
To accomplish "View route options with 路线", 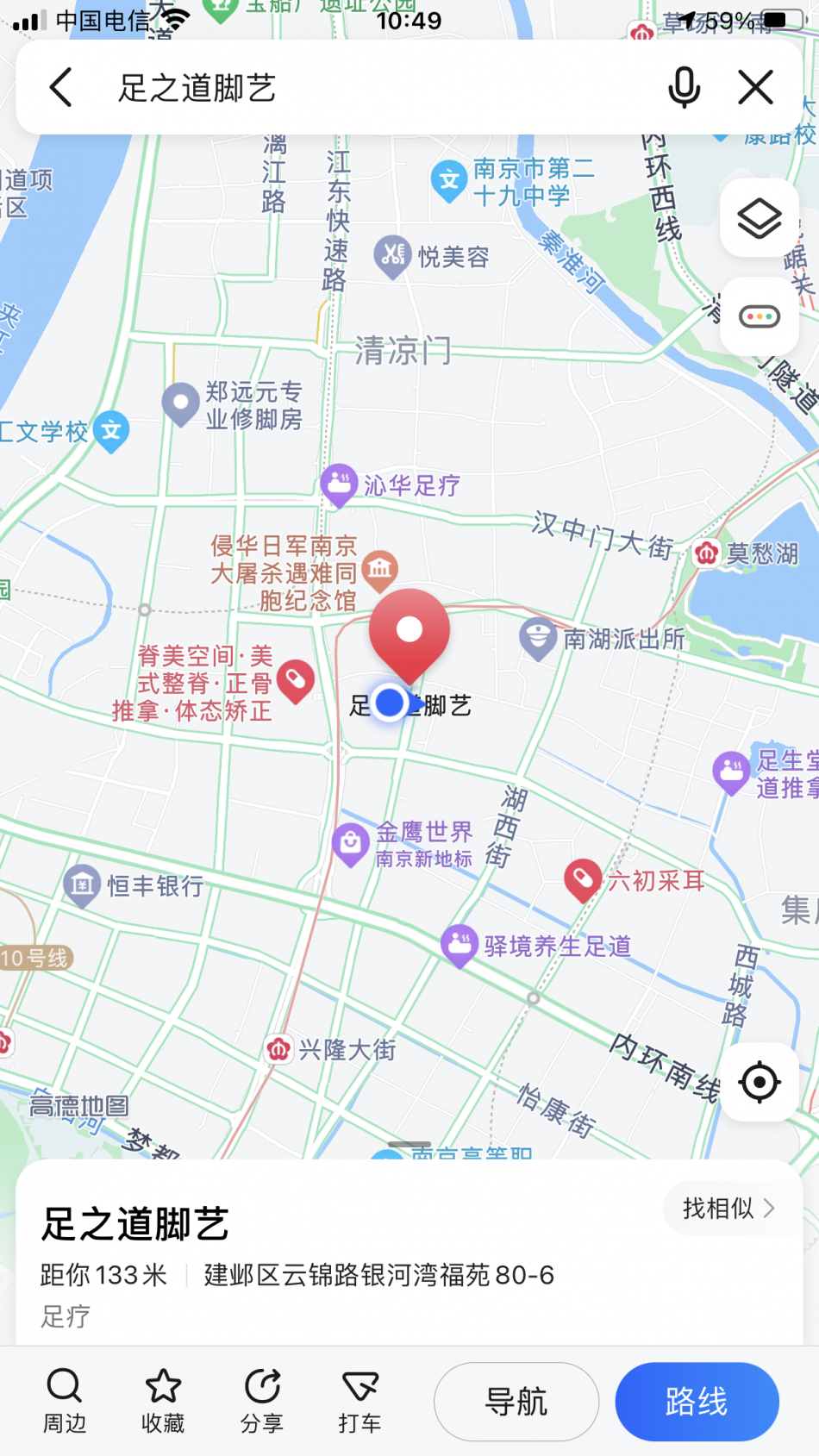I will coord(697,1402).
